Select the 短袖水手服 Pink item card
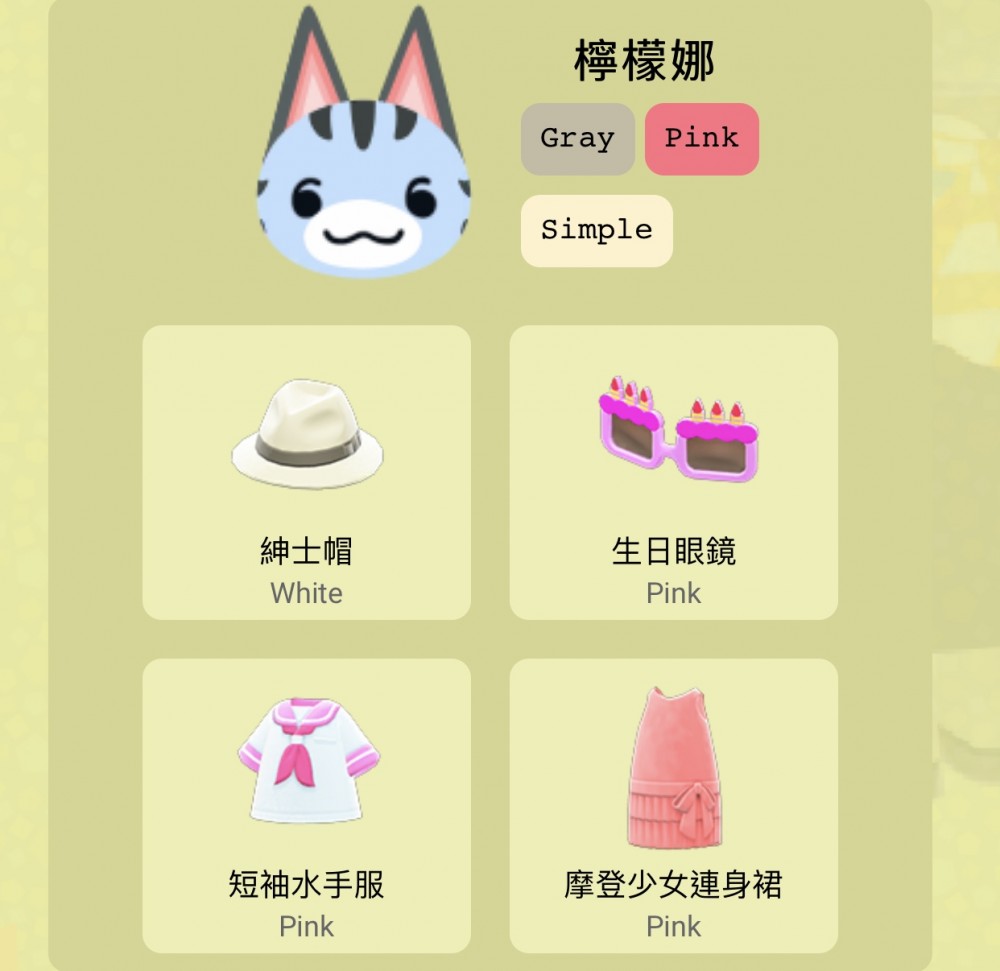Image resolution: width=1000 pixels, height=971 pixels. [x=306, y=805]
